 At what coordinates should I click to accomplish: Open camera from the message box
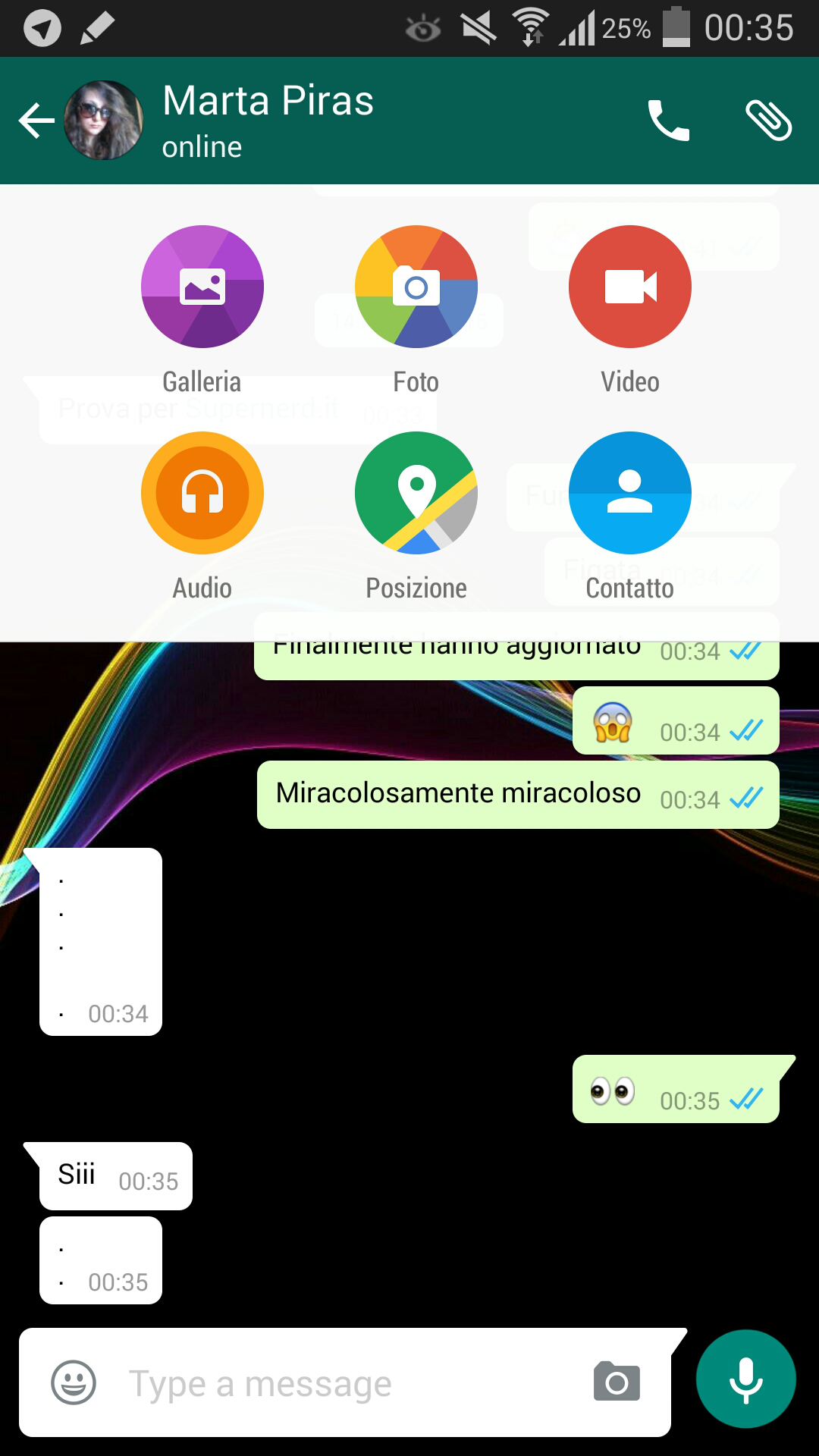point(617,1382)
